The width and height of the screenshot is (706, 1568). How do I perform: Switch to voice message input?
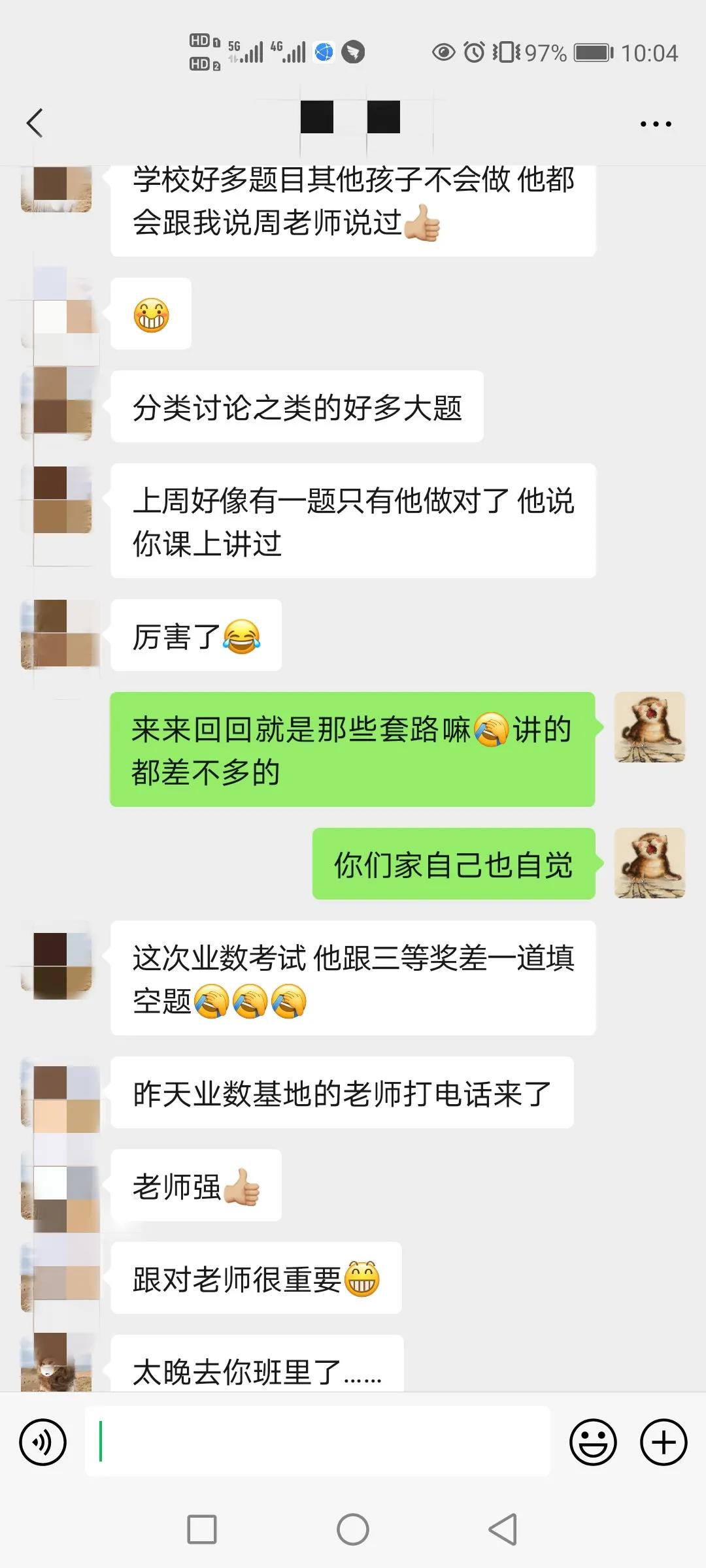(x=43, y=1442)
